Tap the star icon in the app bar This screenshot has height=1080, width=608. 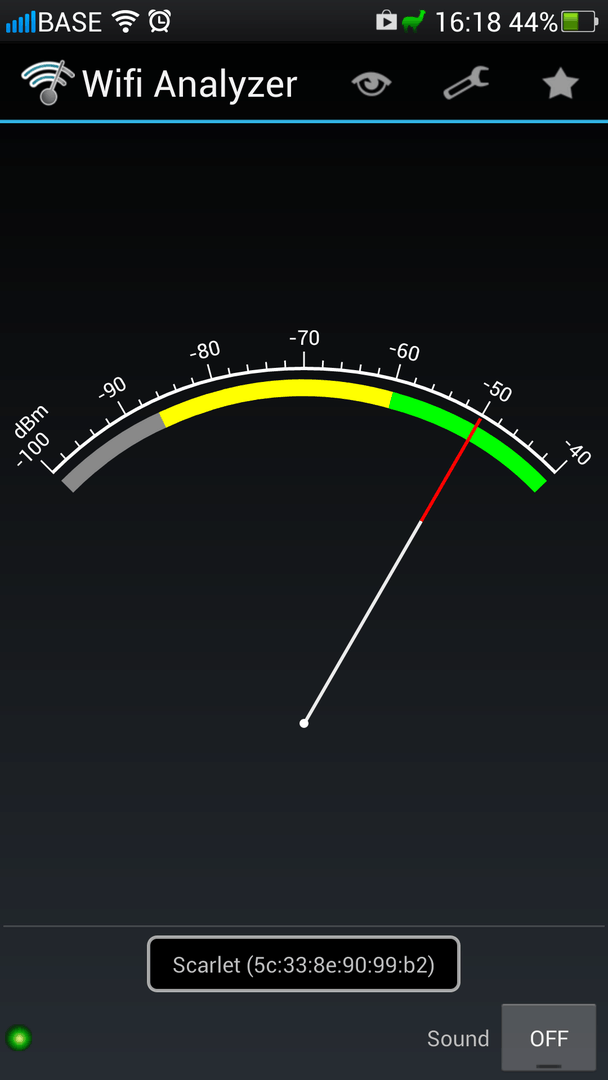coord(560,84)
